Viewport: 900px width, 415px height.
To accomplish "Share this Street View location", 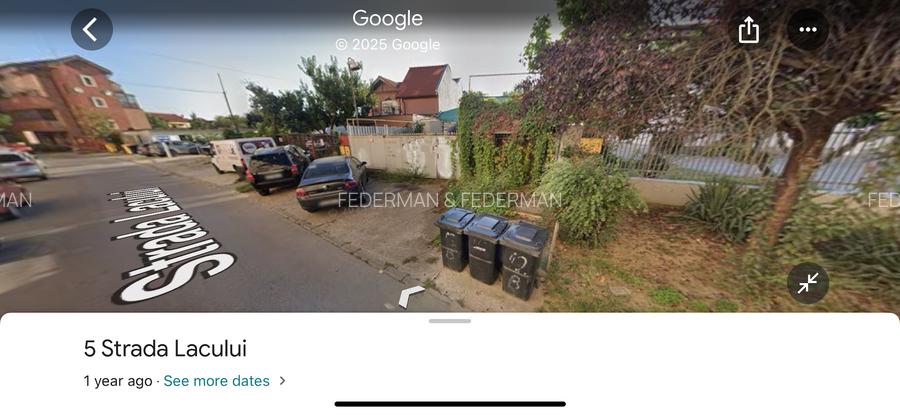I will (x=749, y=30).
